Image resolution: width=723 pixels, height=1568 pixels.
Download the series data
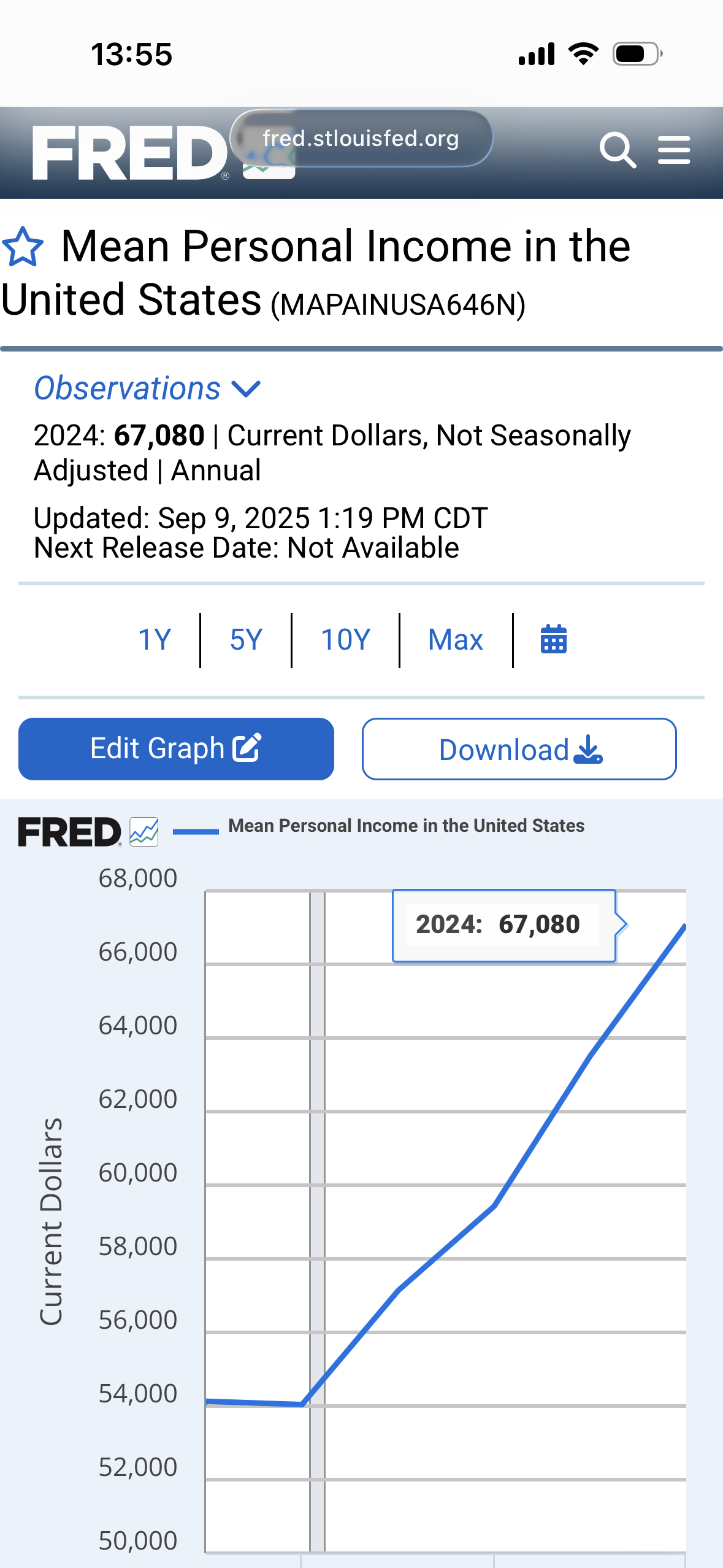[x=519, y=749]
